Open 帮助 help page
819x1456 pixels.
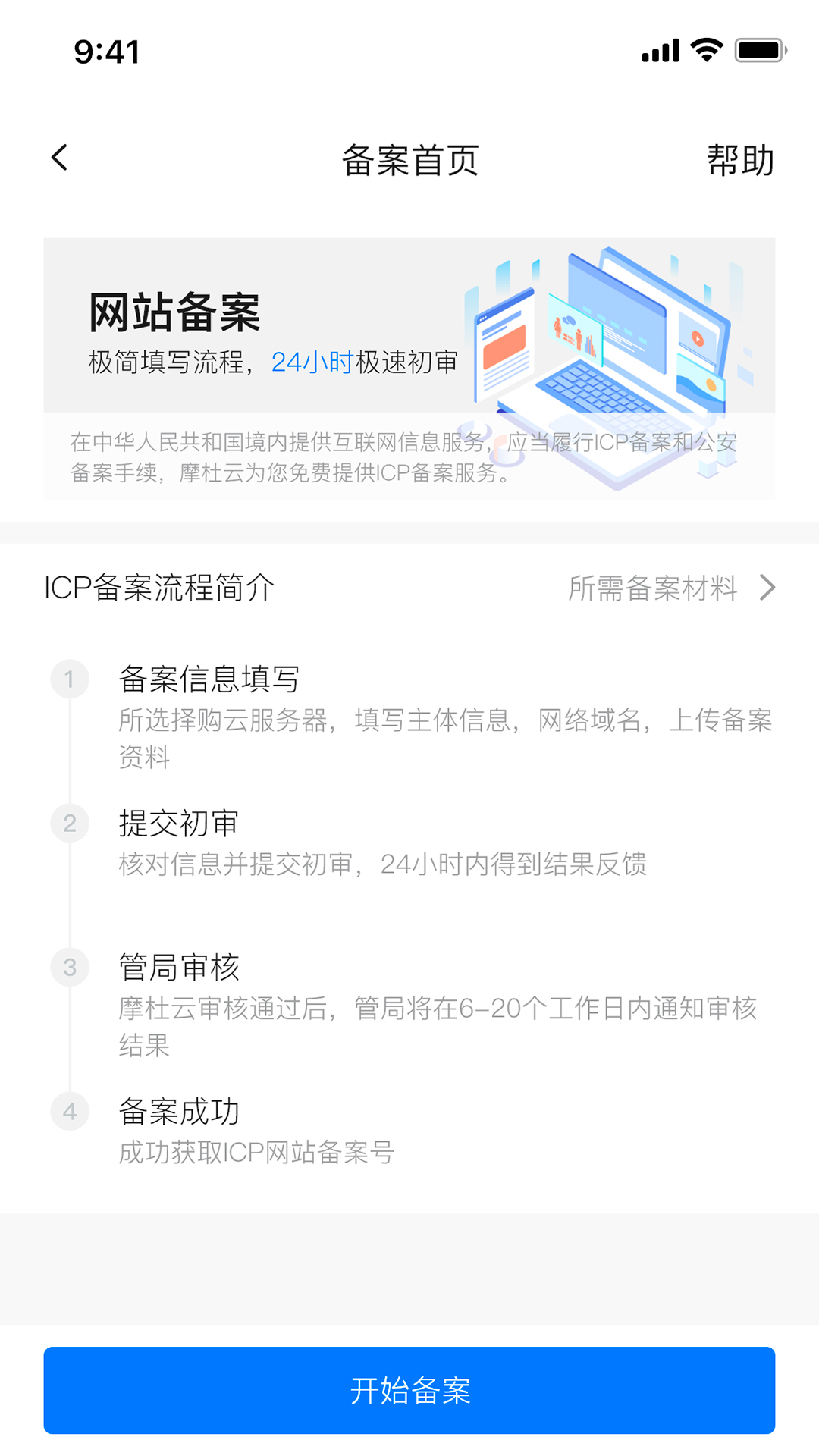(x=739, y=160)
